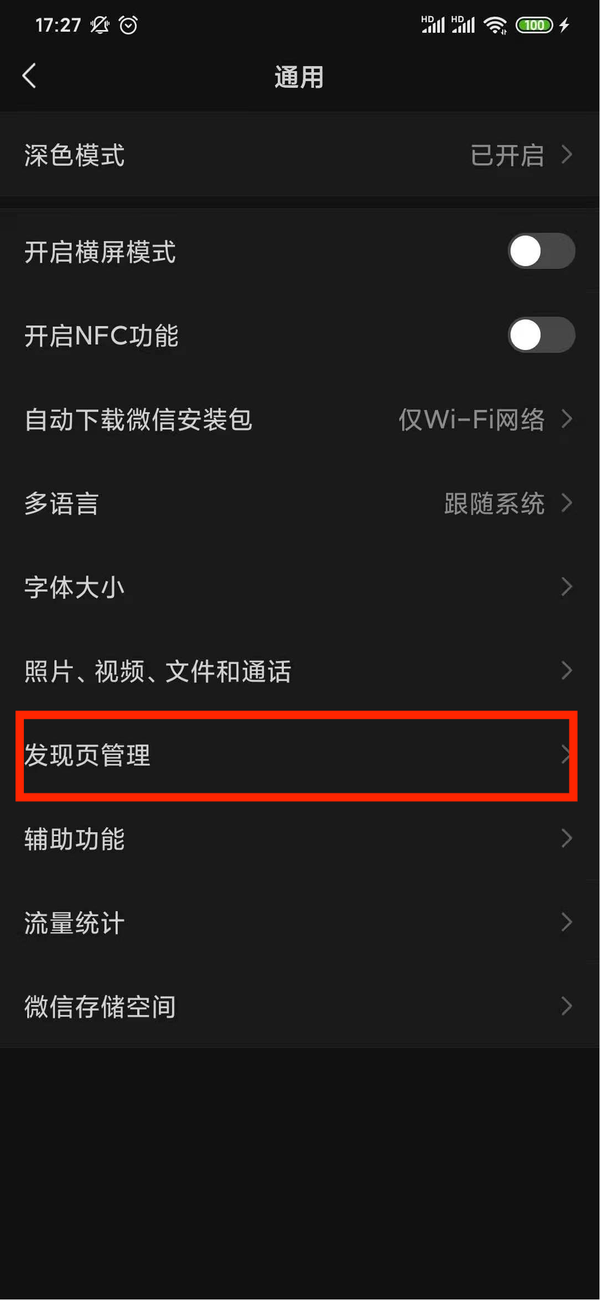Open 自动下载微信安装包 option
Viewport: 600px width, 1300px height.
point(300,419)
